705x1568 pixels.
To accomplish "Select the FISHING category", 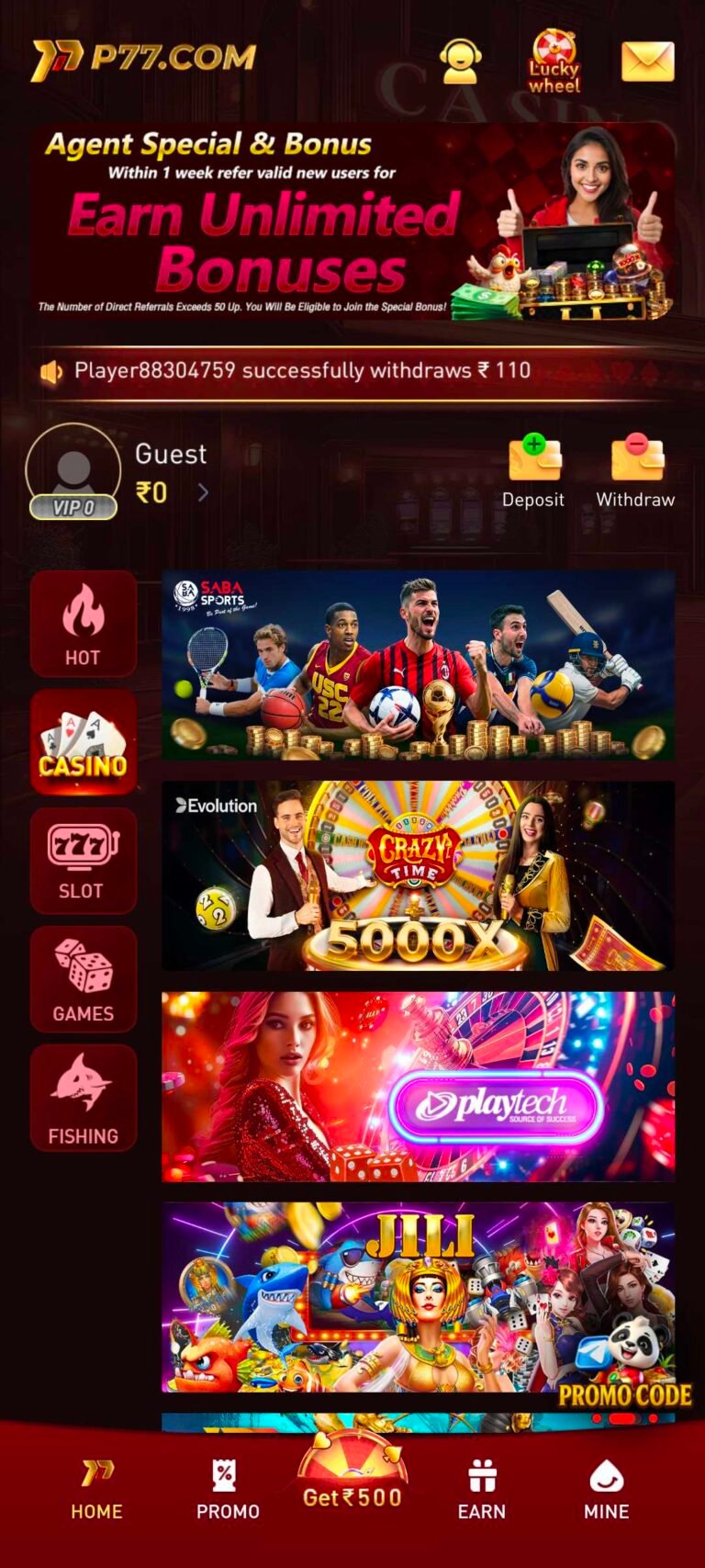I will click(83, 1098).
